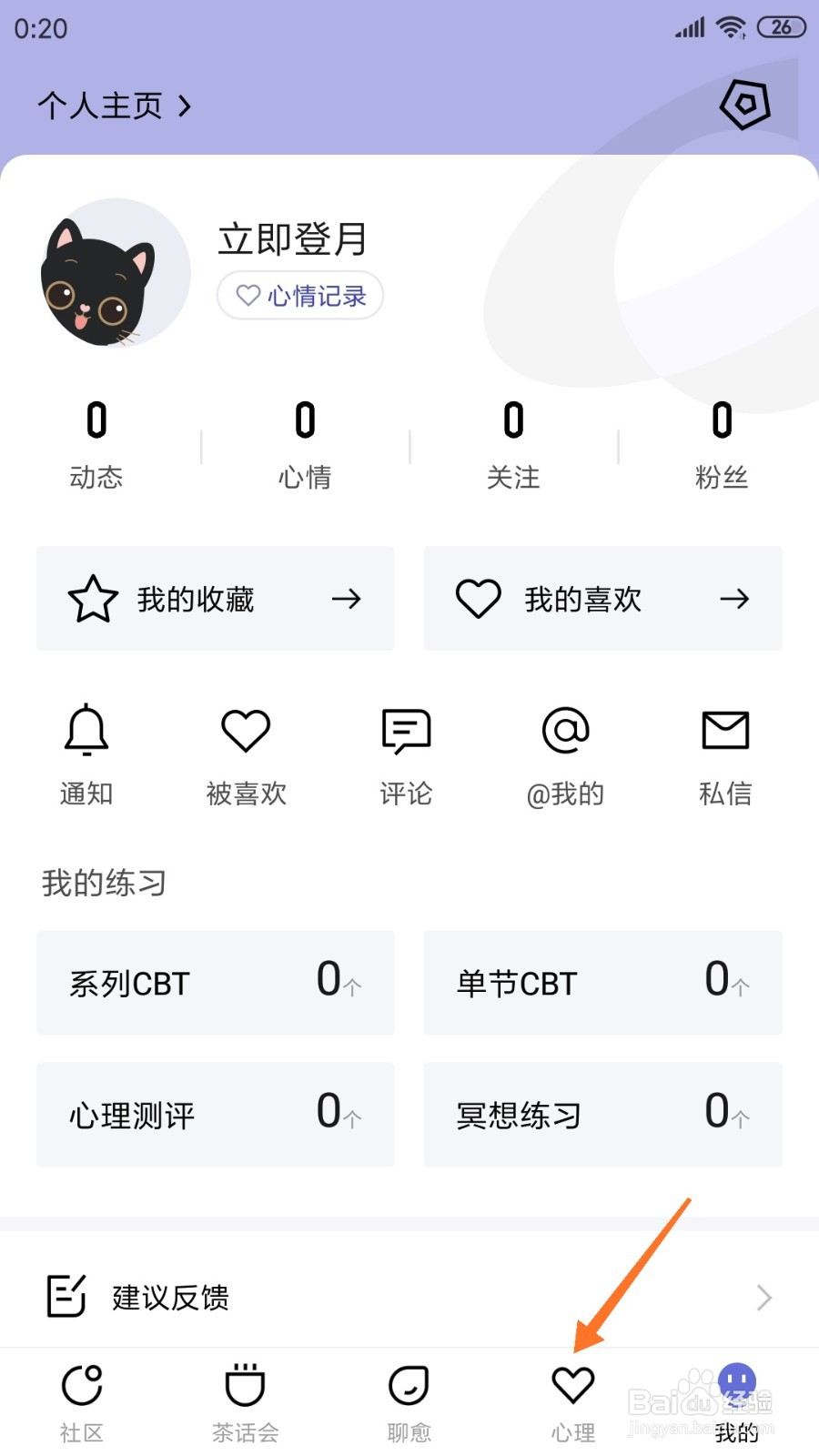Open the 心情记录 mood record button
819x1456 pixels.
300,296
